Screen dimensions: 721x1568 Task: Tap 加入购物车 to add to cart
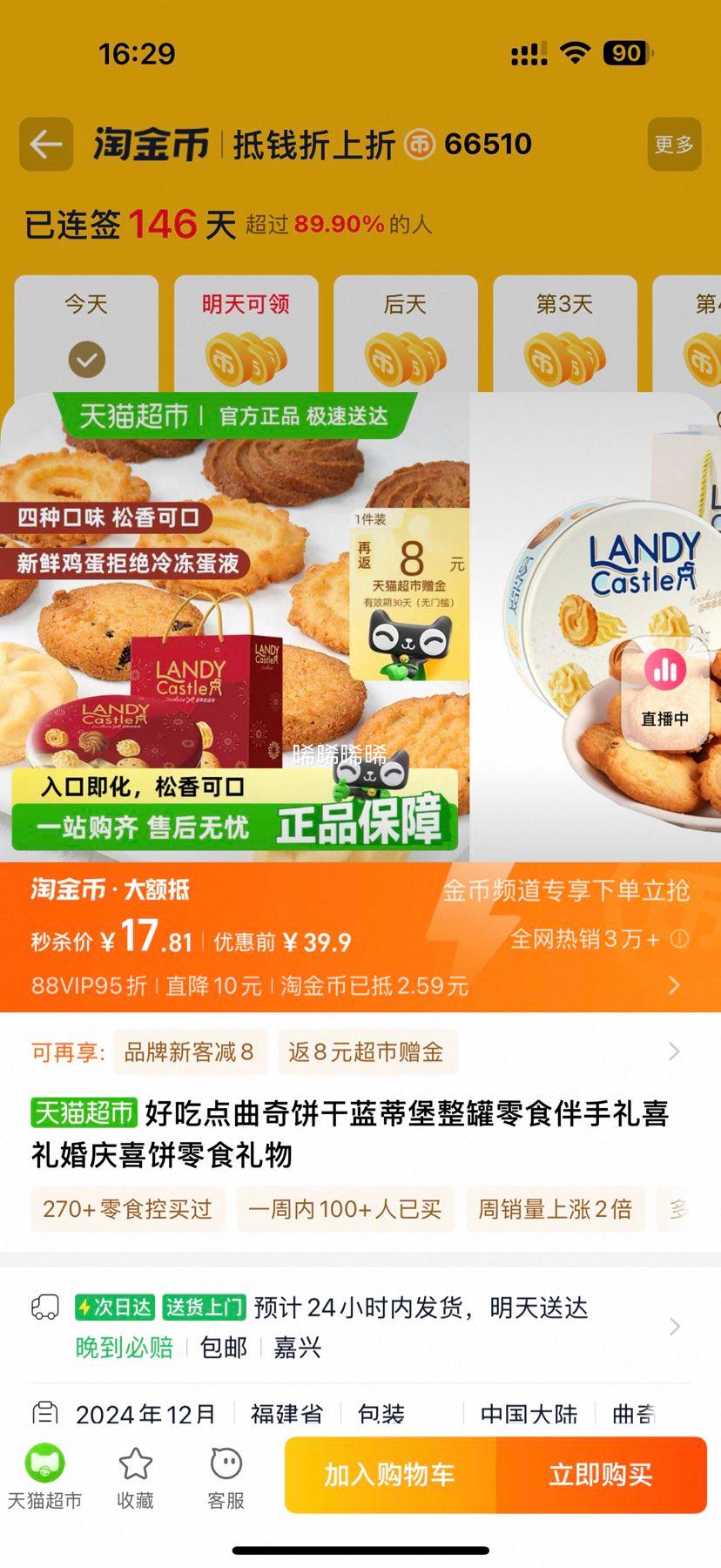point(390,1475)
